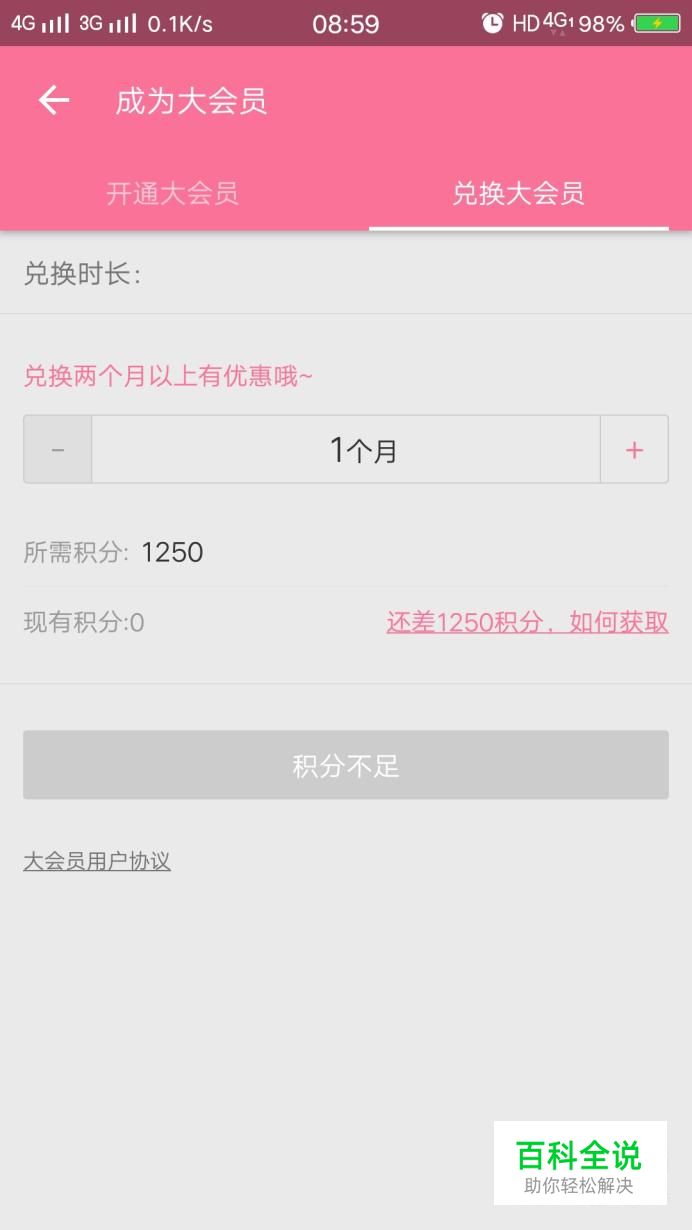Open the 大会员用户协议 link
The image size is (692, 1230).
(97, 861)
